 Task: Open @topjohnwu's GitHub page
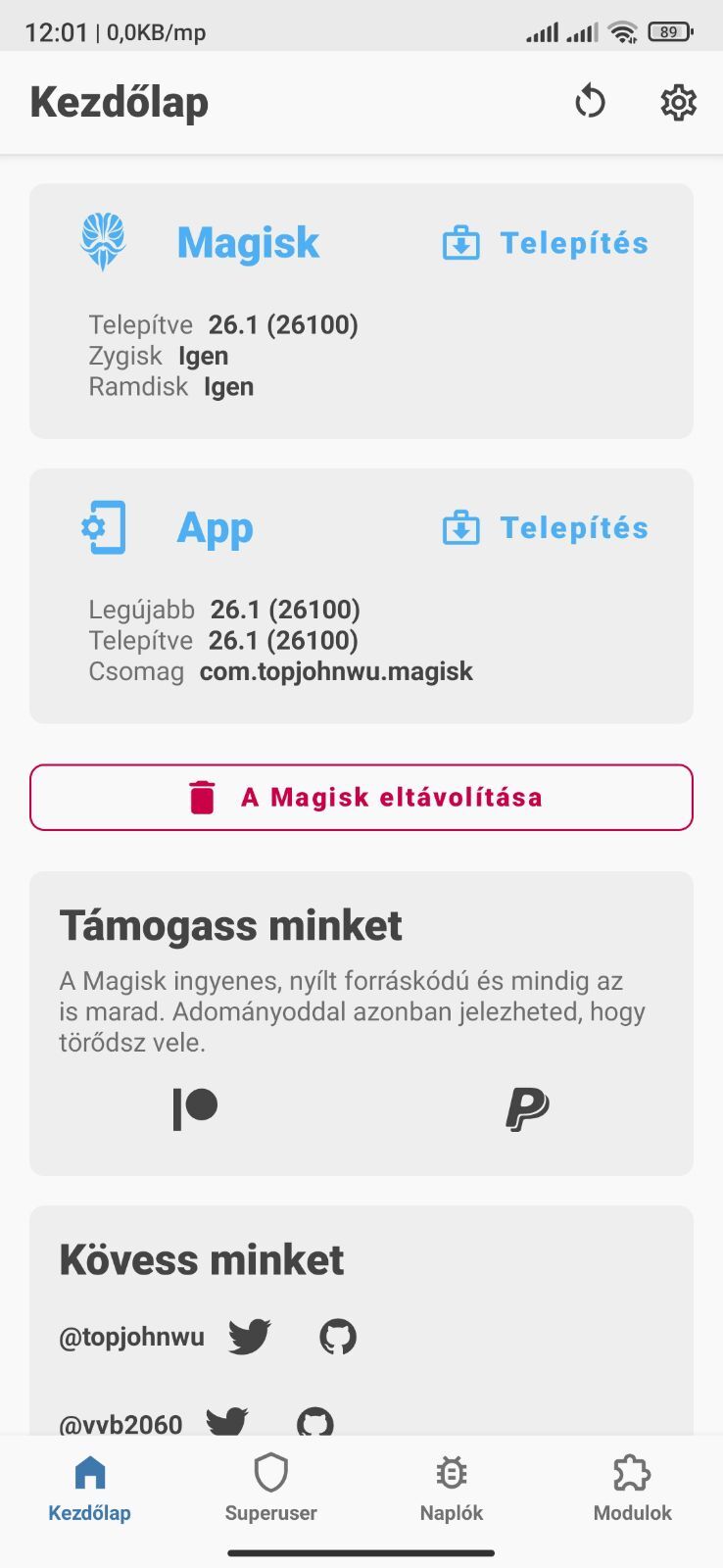click(338, 1336)
